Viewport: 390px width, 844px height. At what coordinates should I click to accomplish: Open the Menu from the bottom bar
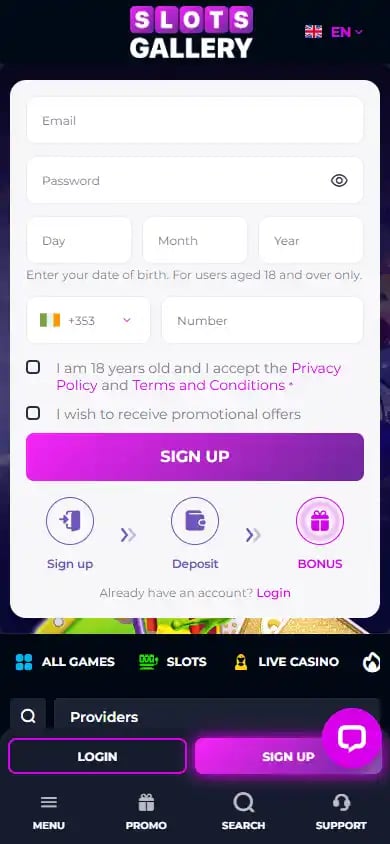(x=48, y=812)
